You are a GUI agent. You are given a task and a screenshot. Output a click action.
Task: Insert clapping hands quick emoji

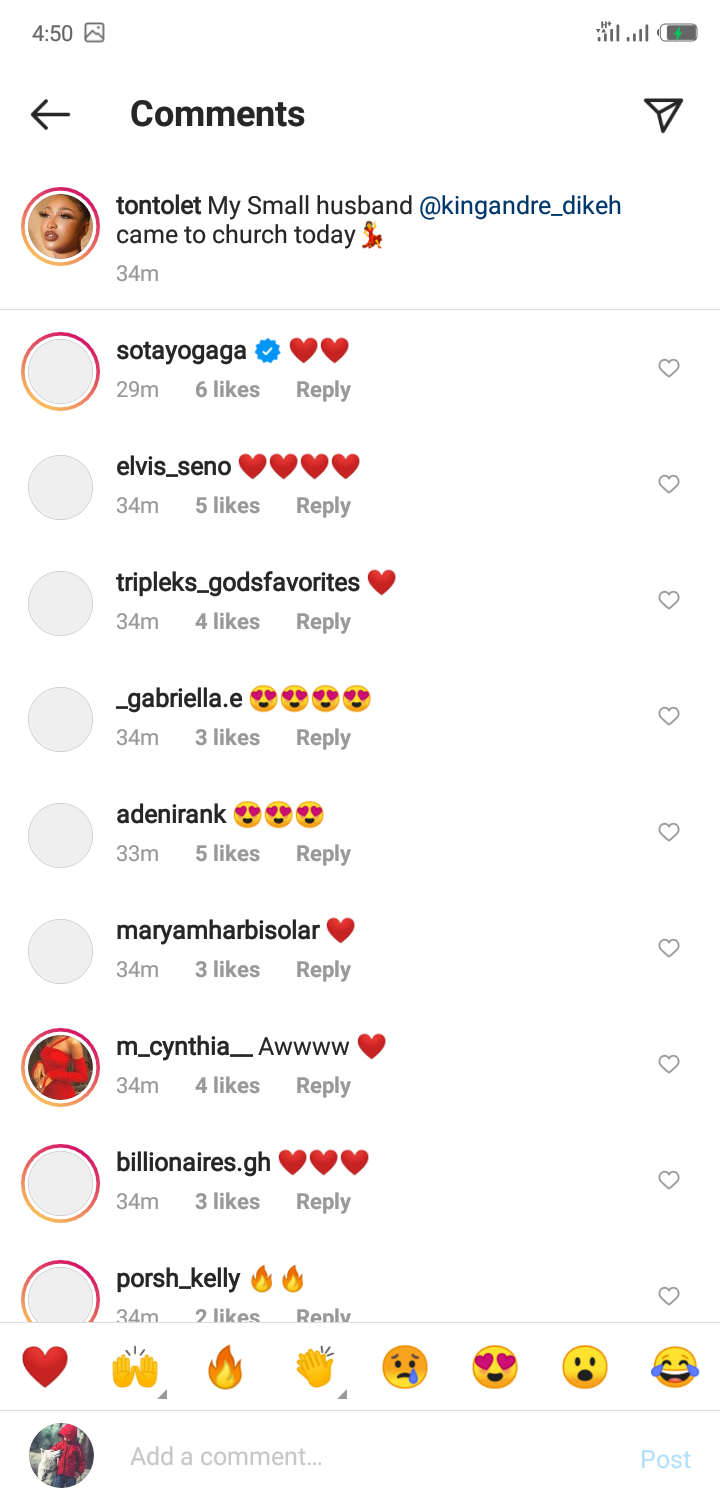[x=315, y=1367]
